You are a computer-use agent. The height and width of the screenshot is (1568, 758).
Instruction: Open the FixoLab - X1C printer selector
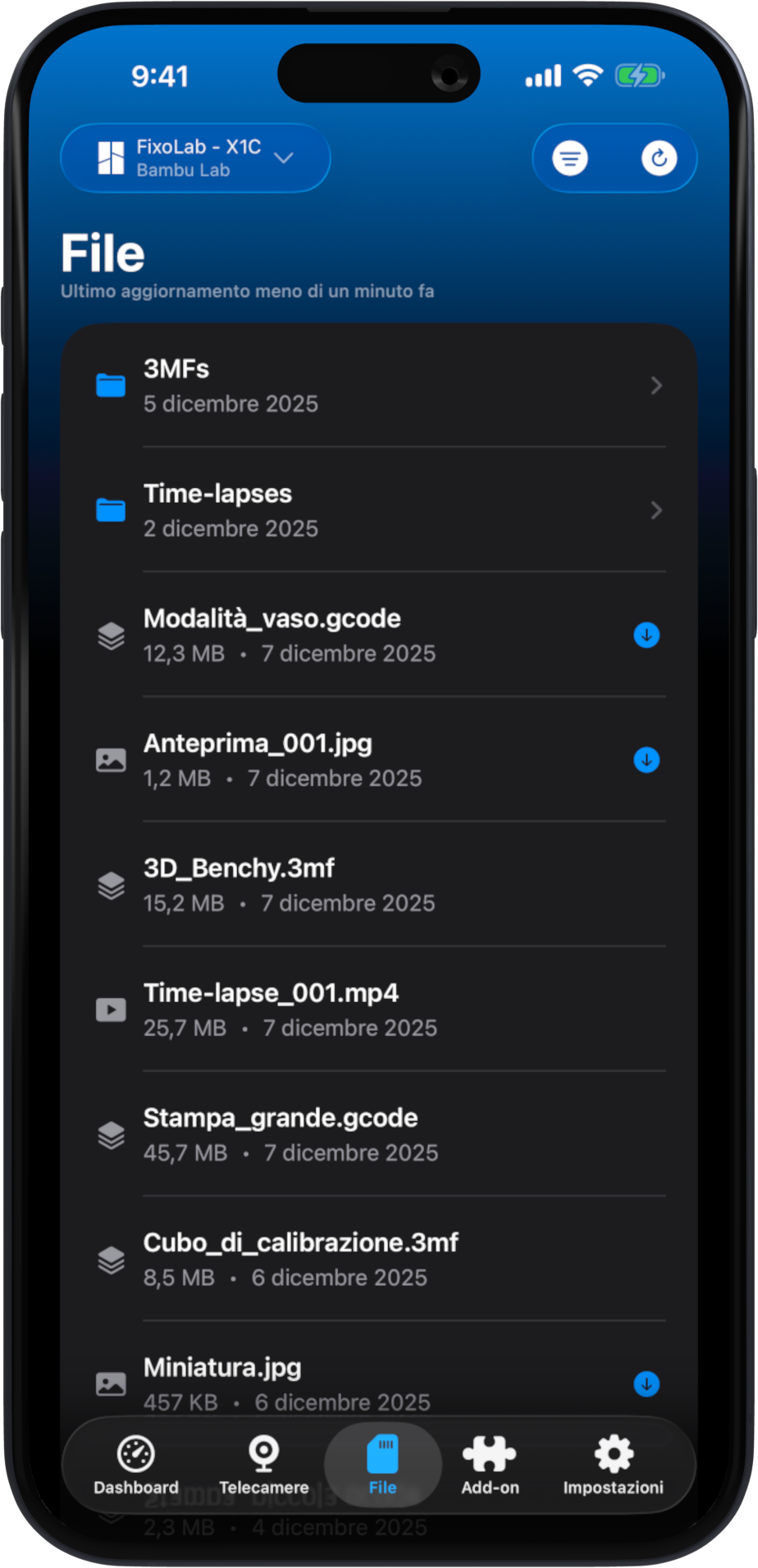[x=195, y=158]
